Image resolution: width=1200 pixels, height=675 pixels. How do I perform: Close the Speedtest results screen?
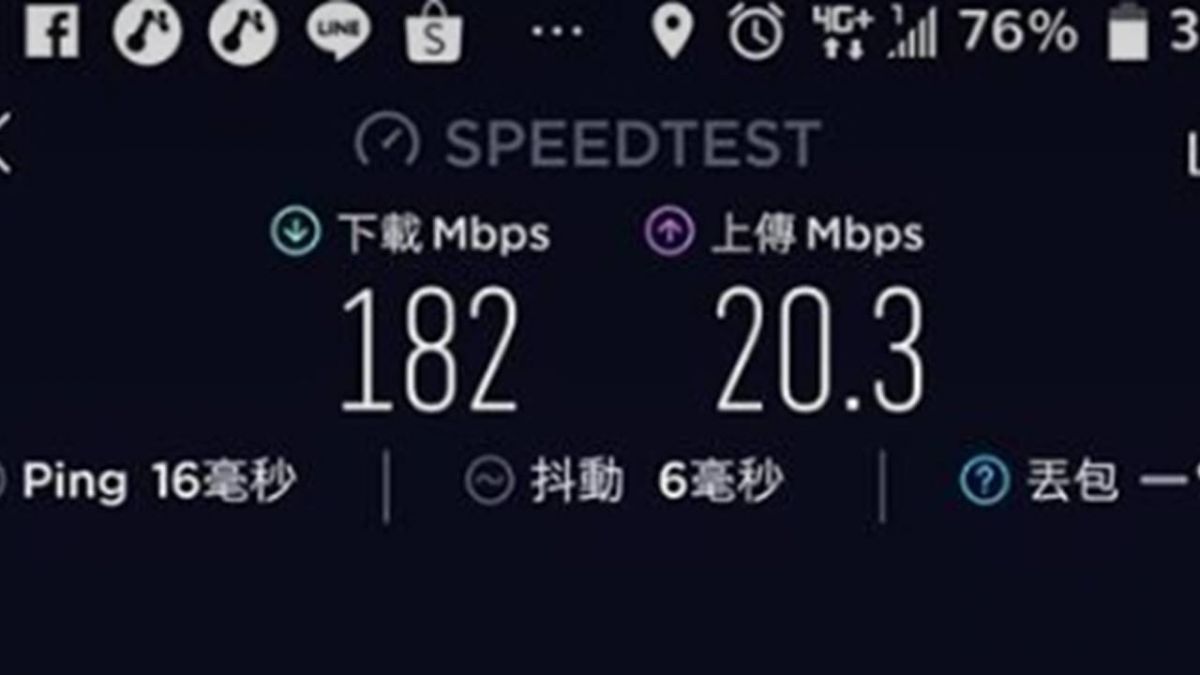(x=5, y=143)
